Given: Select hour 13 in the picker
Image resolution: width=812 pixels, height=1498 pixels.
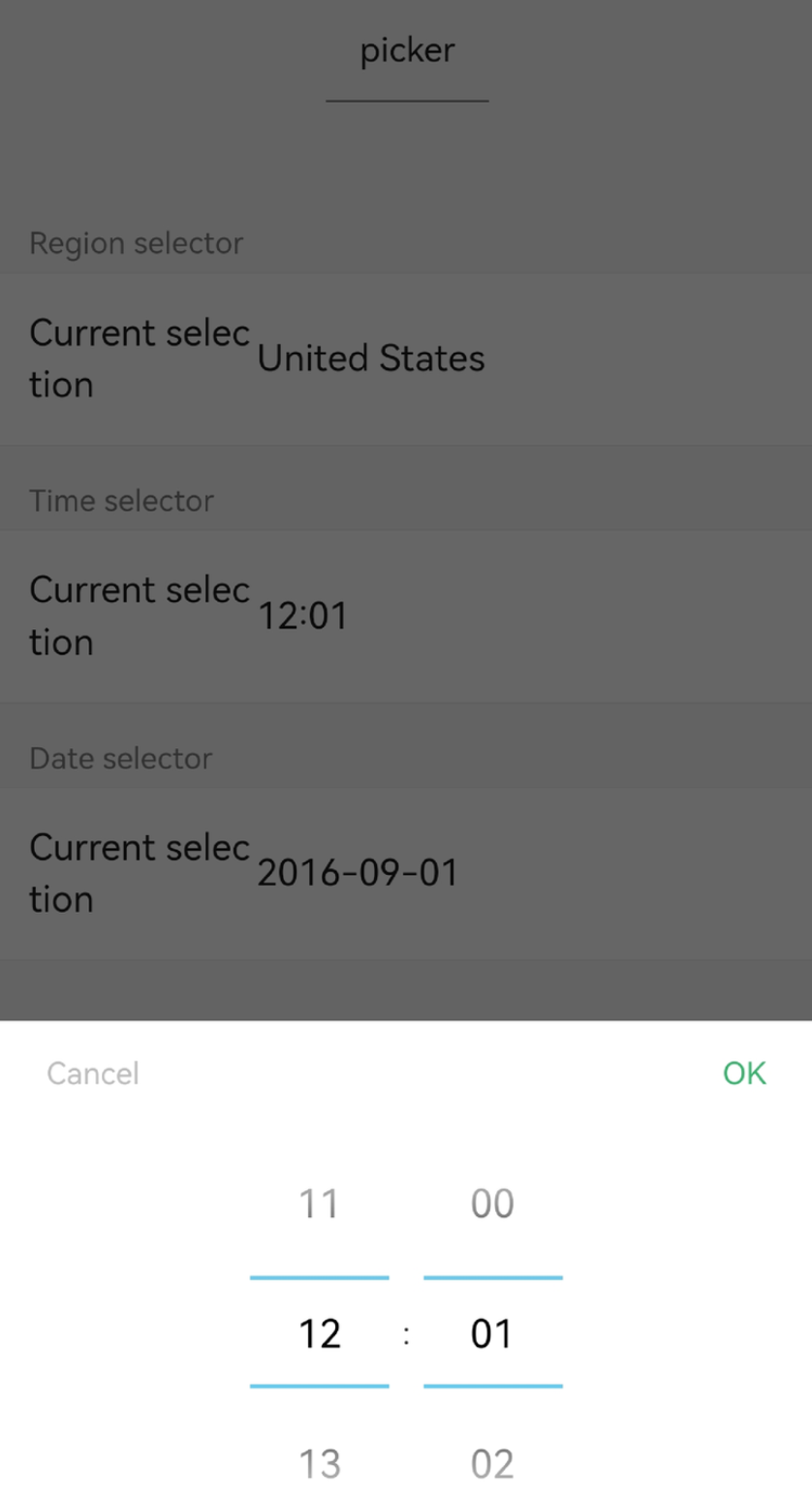Looking at the screenshot, I should pos(319,1464).
